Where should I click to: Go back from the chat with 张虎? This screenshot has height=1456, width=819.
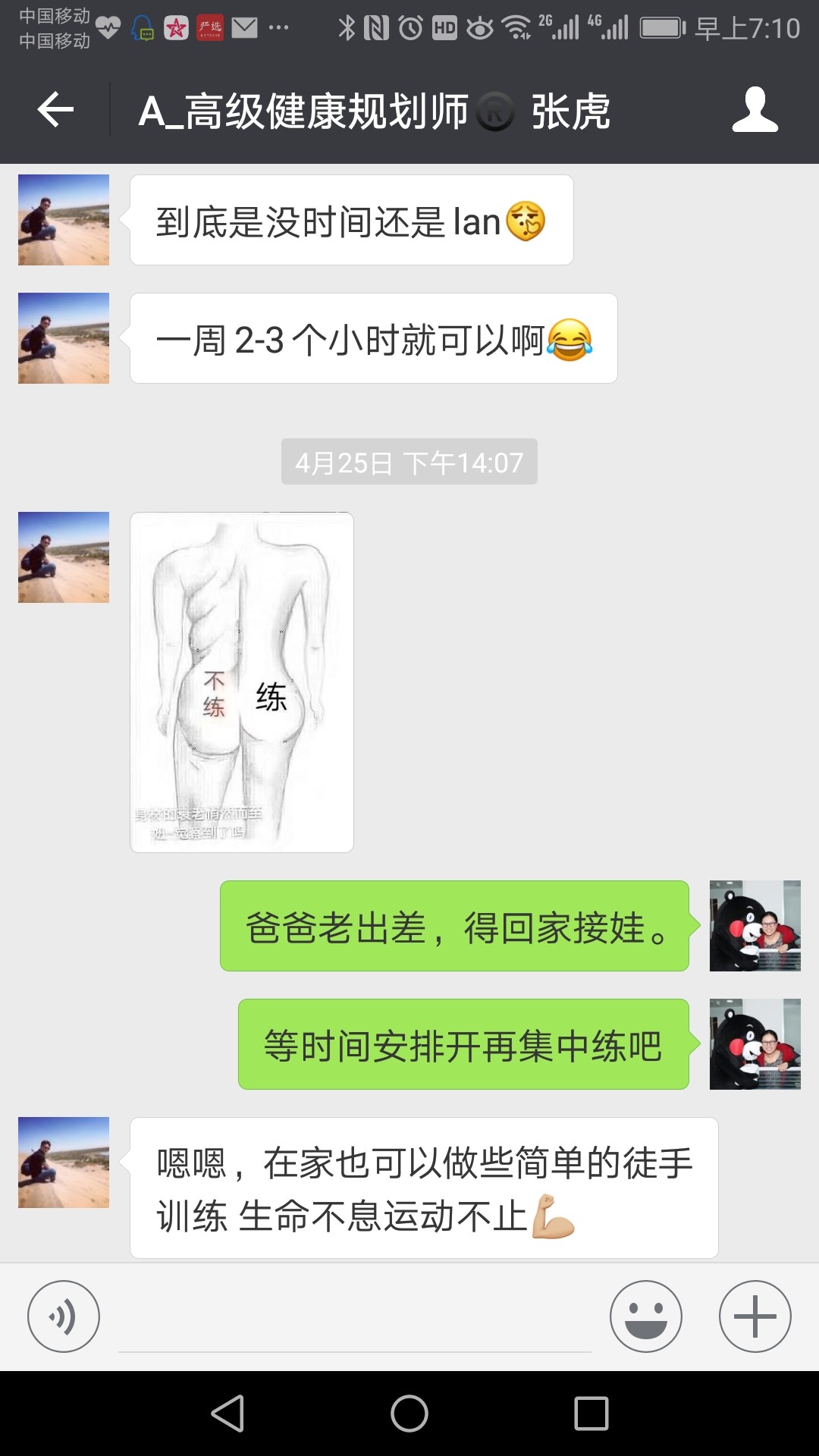point(55,111)
